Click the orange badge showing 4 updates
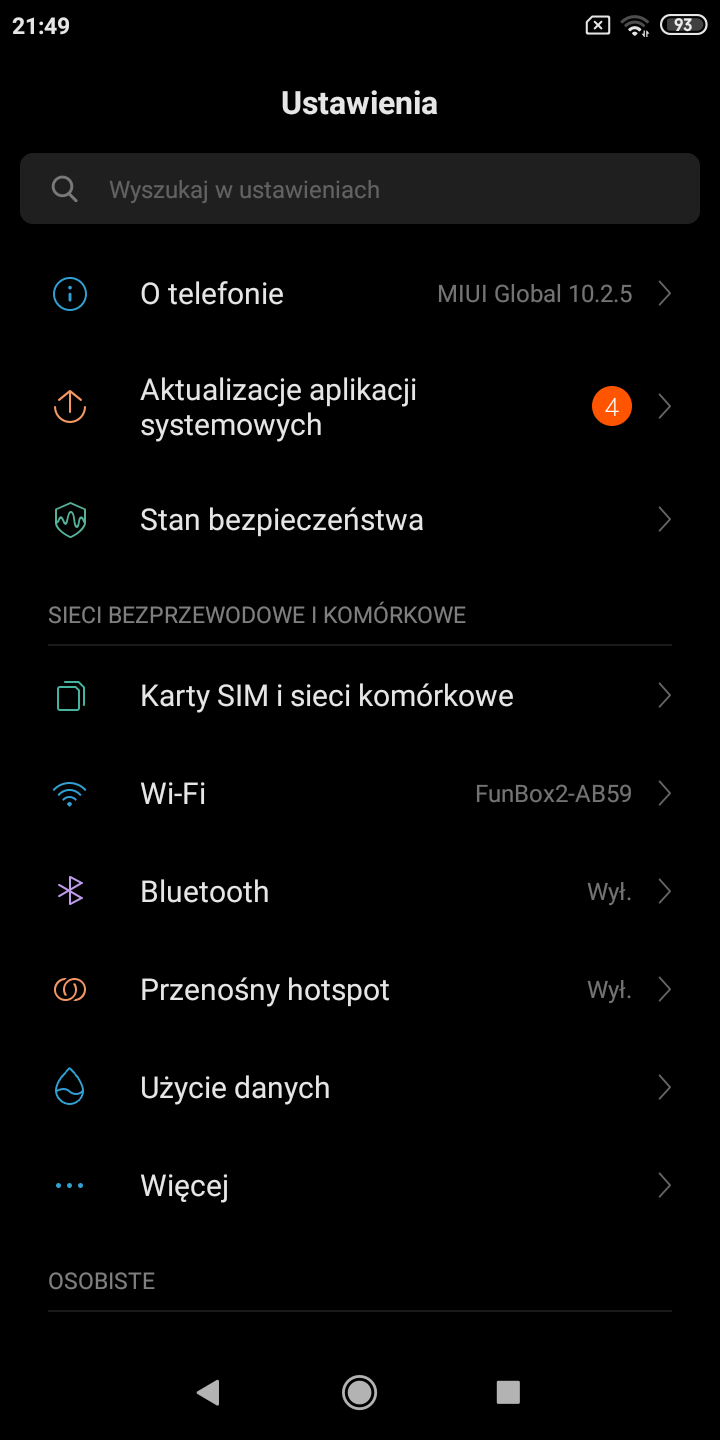This screenshot has height=1440, width=720. [x=611, y=406]
